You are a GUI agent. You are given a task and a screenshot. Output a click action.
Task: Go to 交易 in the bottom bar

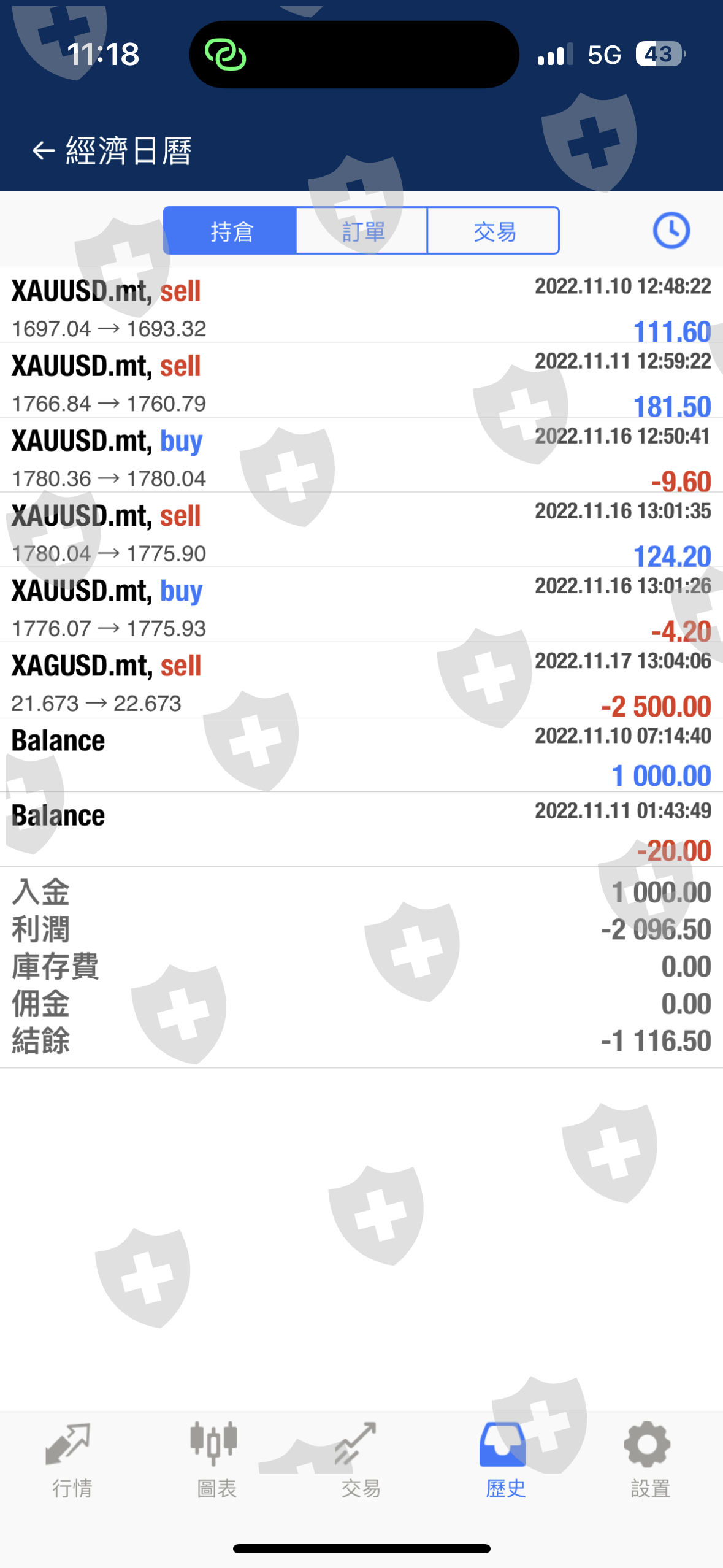point(361,1459)
